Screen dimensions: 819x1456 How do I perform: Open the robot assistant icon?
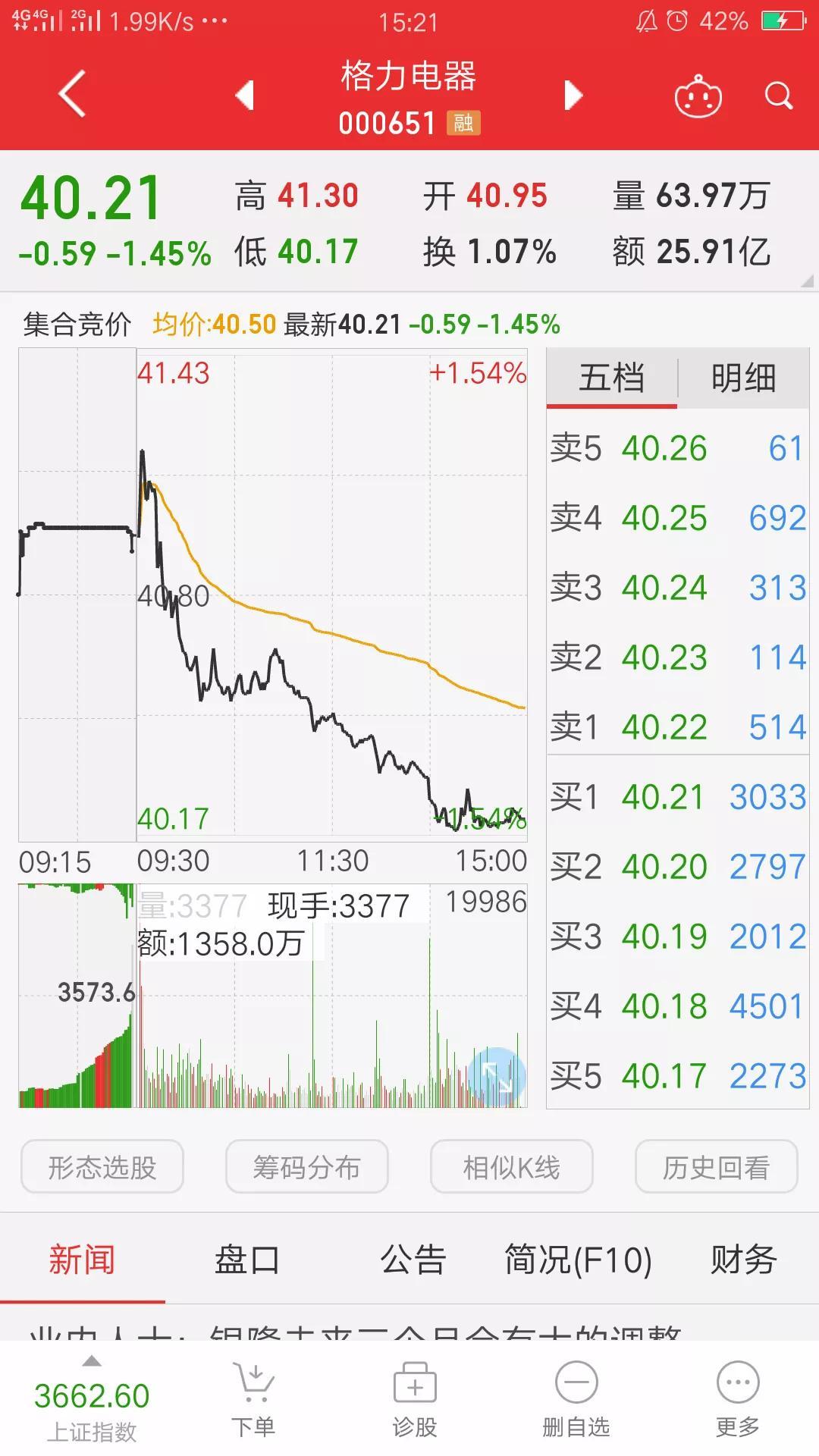[698, 96]
